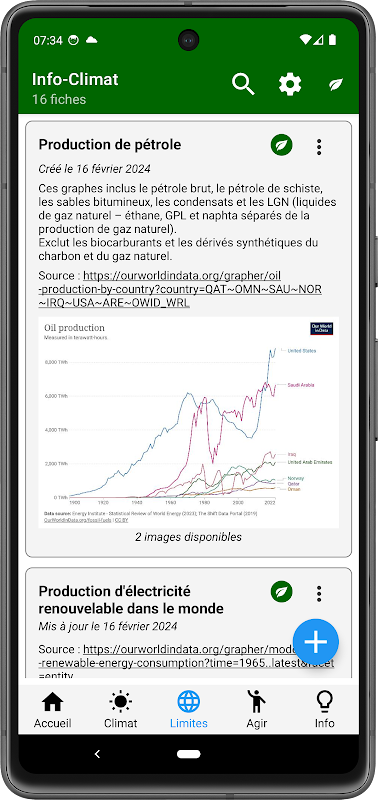Tap the leaf icon in the app bar
Image resolution: width=378 pixels, height=800 pixels.
pyautogui.click(x=336, y=85)
